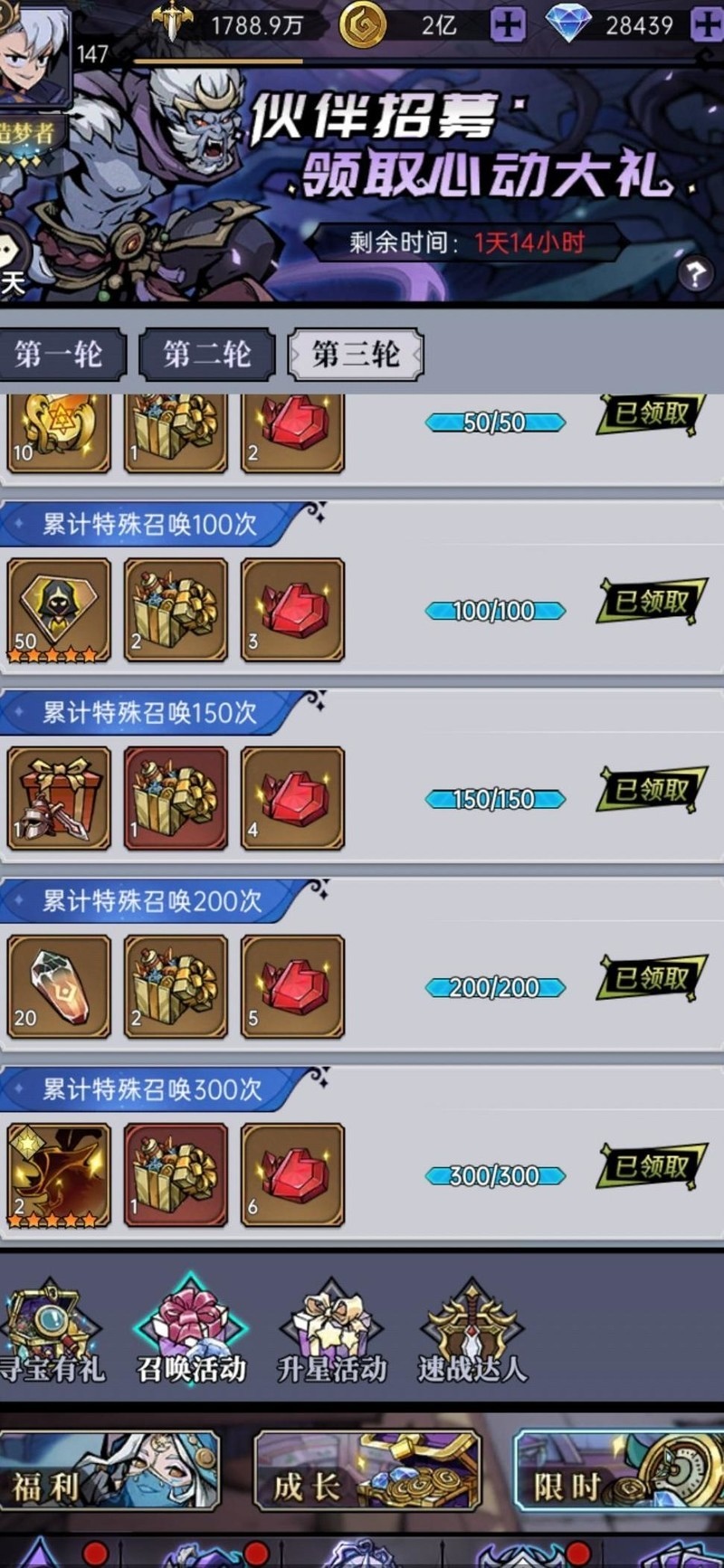This screenshot has width=724, height=1568.
Task: Inspect the red gift box in 150次 row
Action: 59,798
